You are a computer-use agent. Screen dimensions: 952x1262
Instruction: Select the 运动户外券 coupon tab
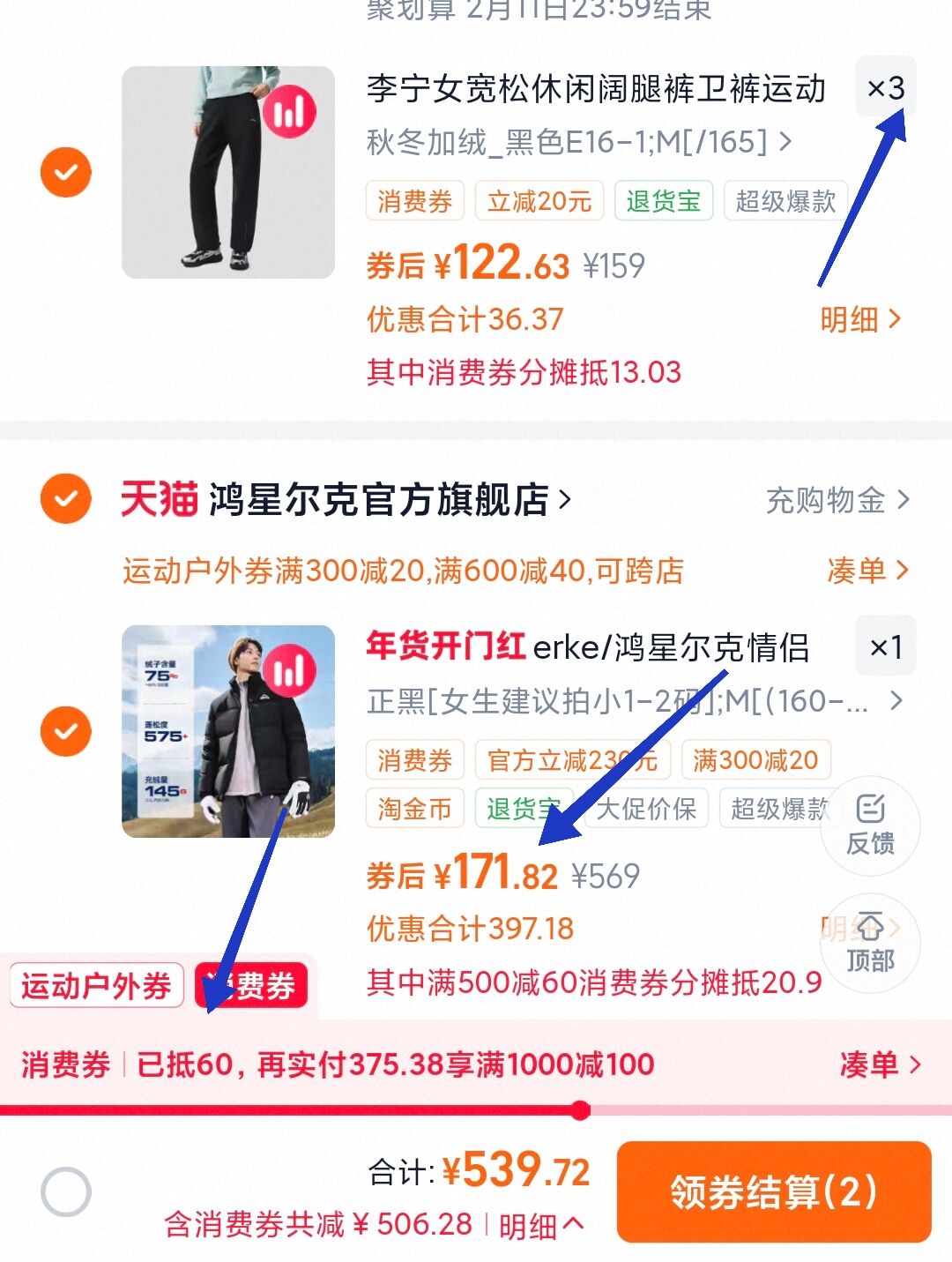96,985
